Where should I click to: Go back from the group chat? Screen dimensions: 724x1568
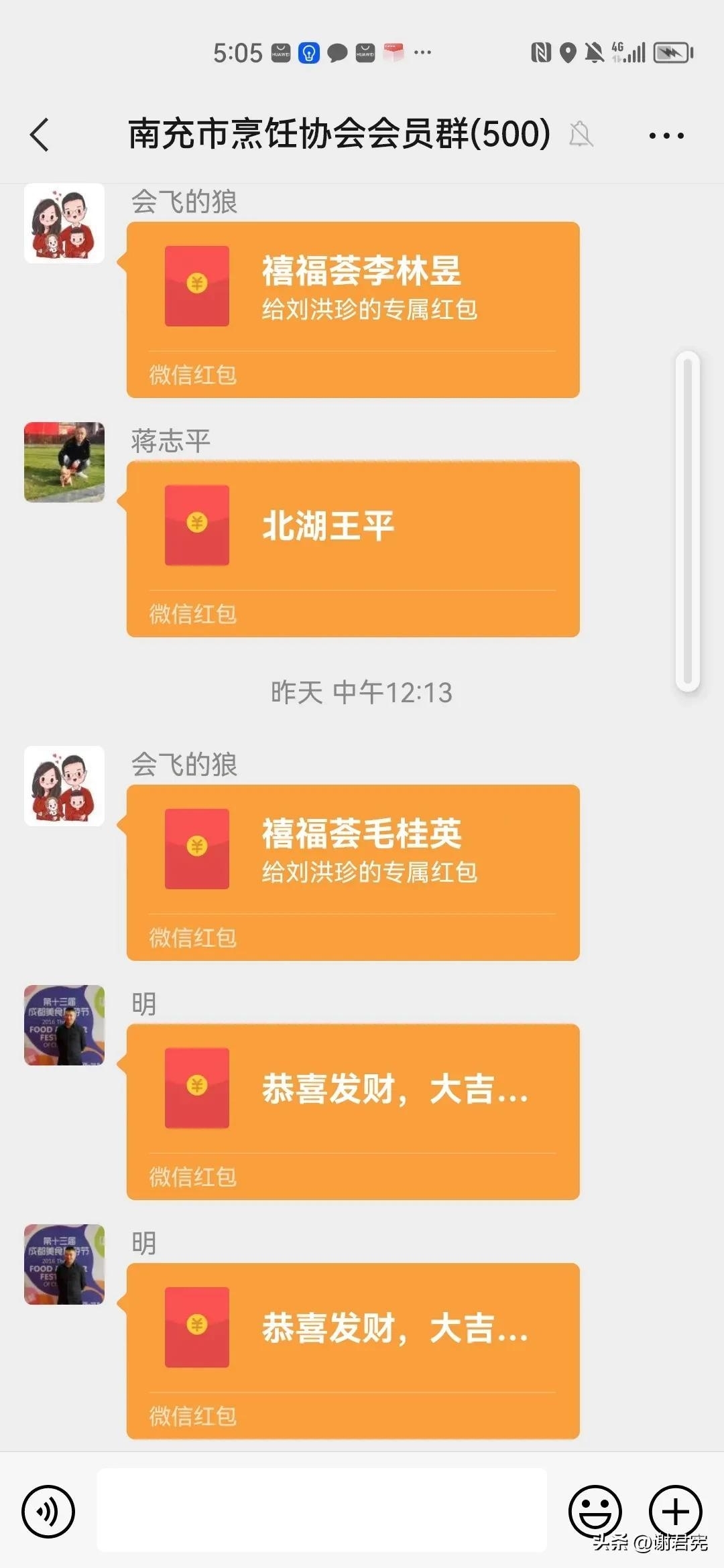(x=40, y=135)
